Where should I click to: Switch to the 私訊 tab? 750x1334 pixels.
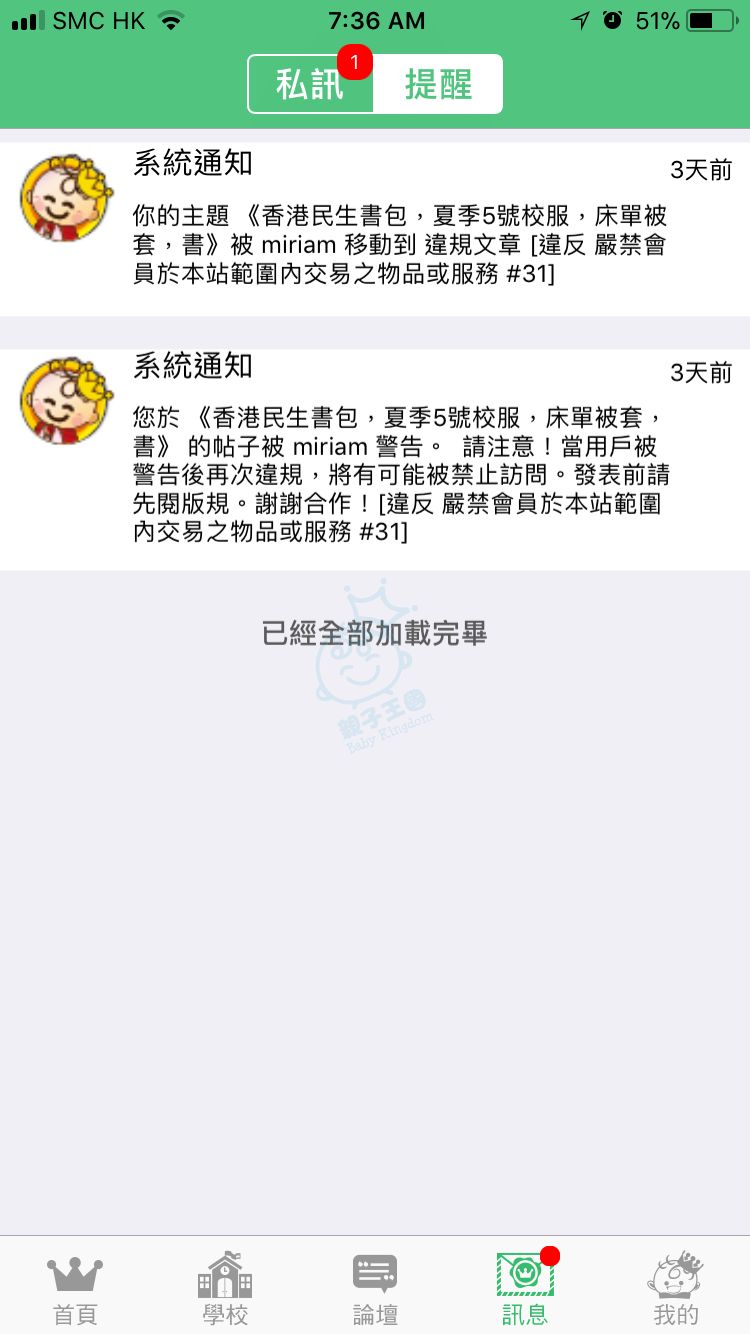tap(310, 85)
